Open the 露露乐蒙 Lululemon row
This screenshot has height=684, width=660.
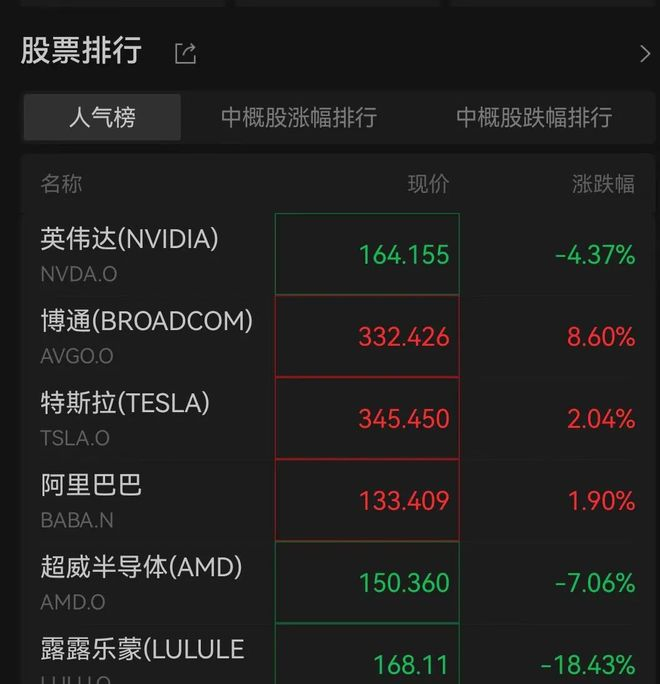(x=338, y=654)
